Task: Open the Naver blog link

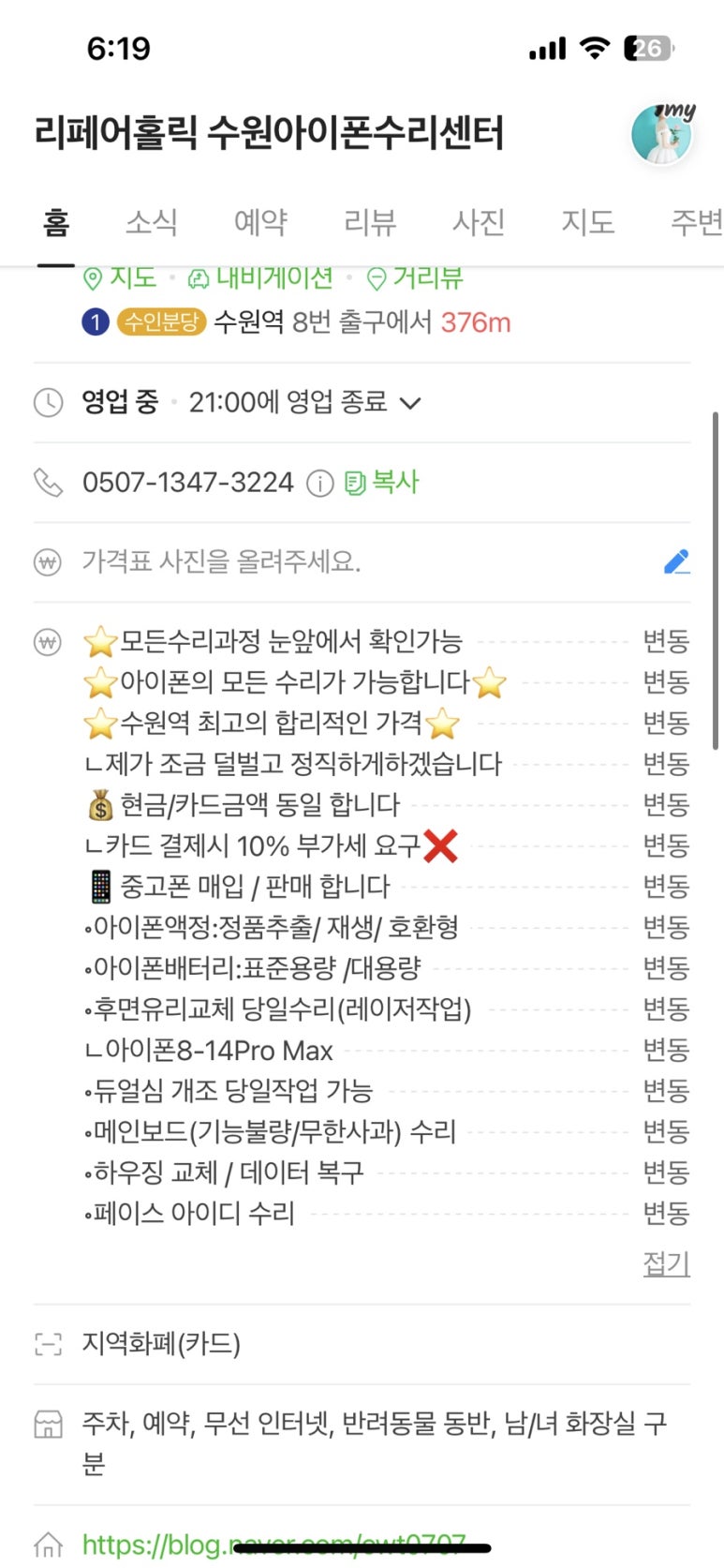Action: click(273, 1544)
